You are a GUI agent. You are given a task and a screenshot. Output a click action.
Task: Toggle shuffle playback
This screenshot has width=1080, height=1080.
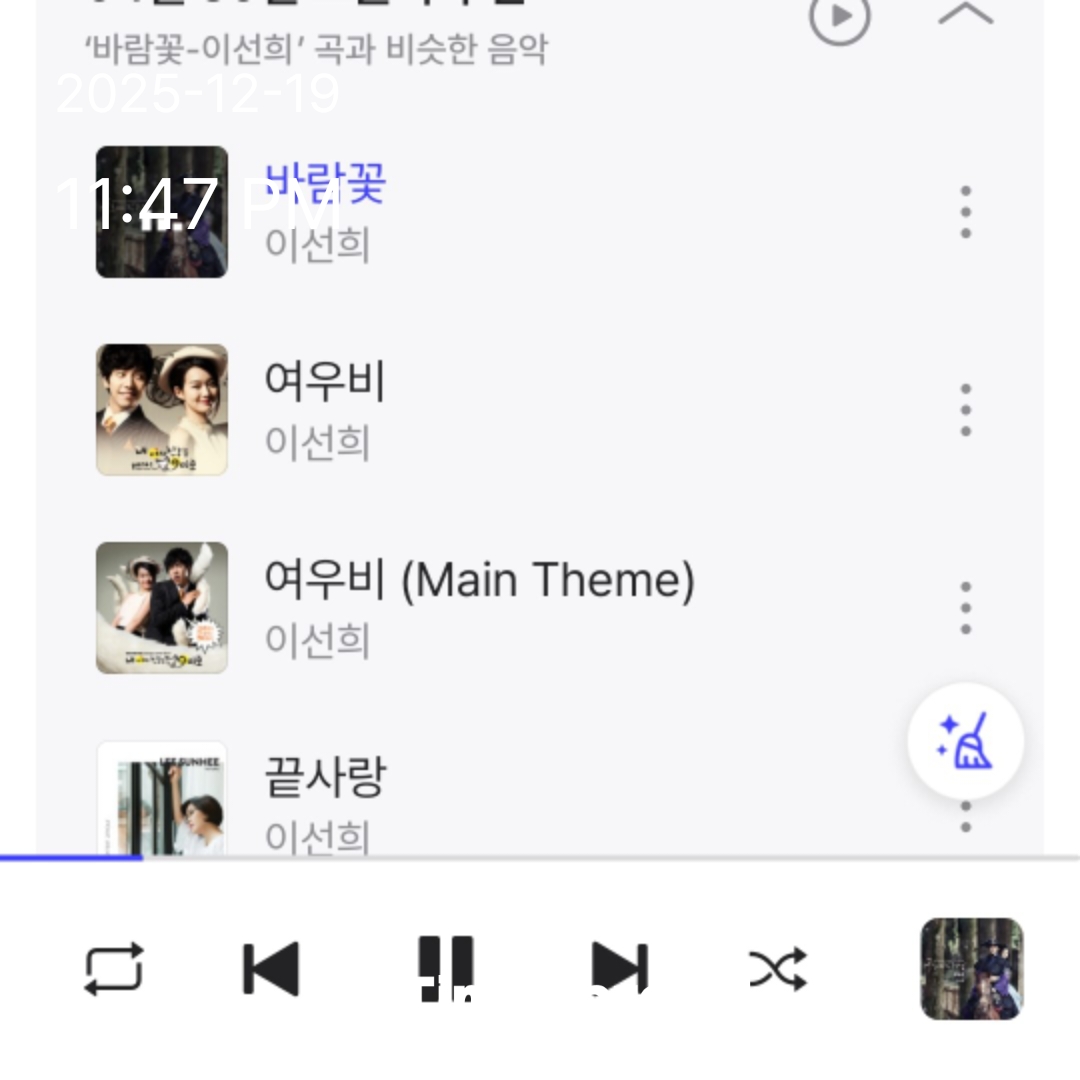tap(778, 969)
